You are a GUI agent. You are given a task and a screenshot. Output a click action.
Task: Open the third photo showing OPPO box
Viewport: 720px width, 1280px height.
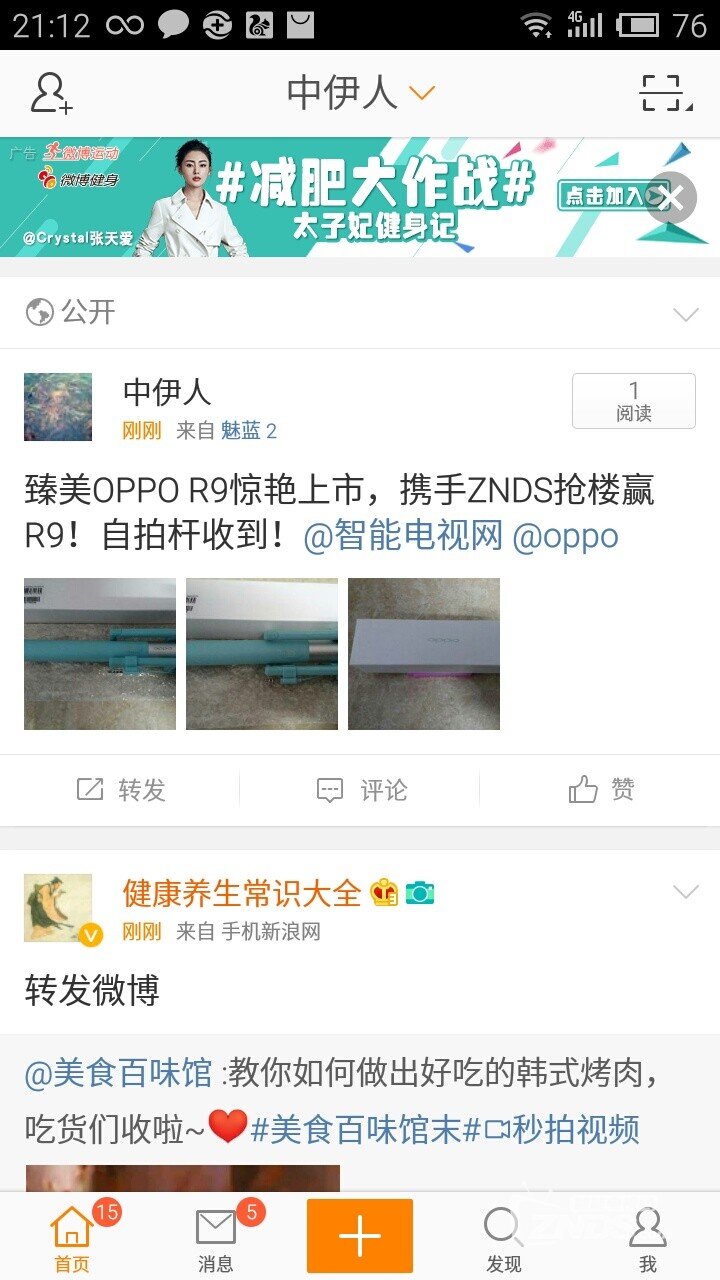coord(424,654)
